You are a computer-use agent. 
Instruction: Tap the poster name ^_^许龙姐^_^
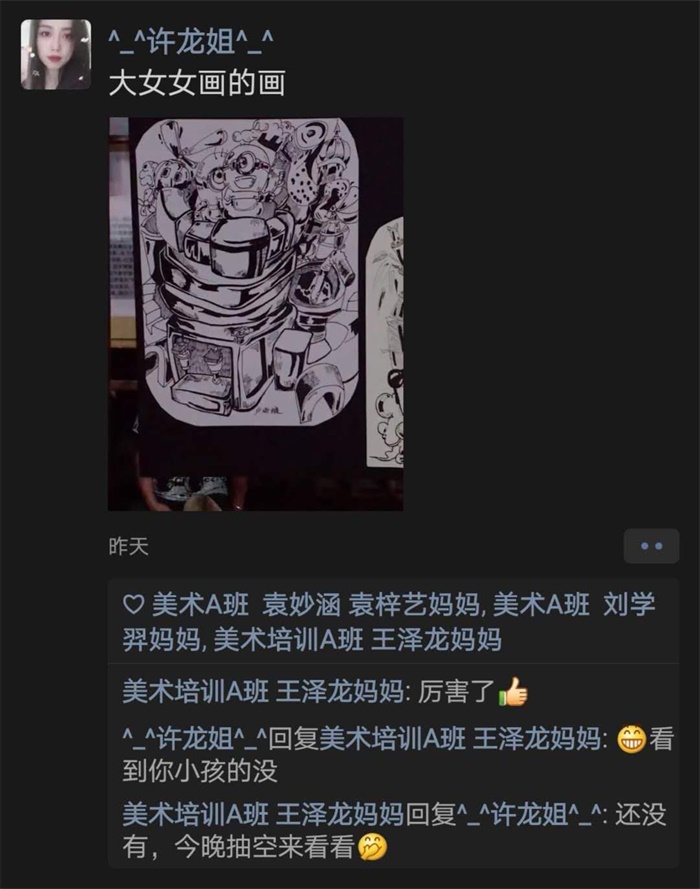click(x=191, y=42)
